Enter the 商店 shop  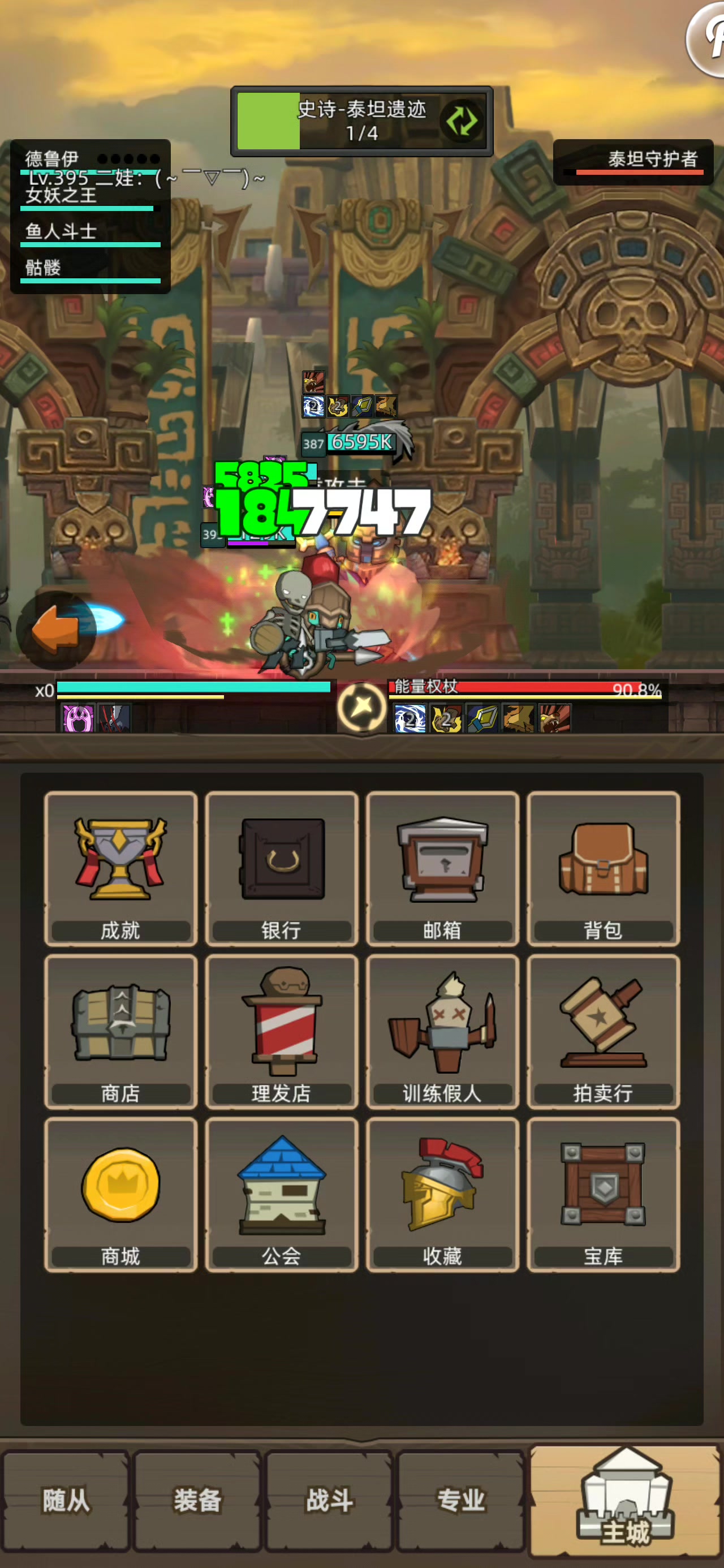pos(120,1031)
